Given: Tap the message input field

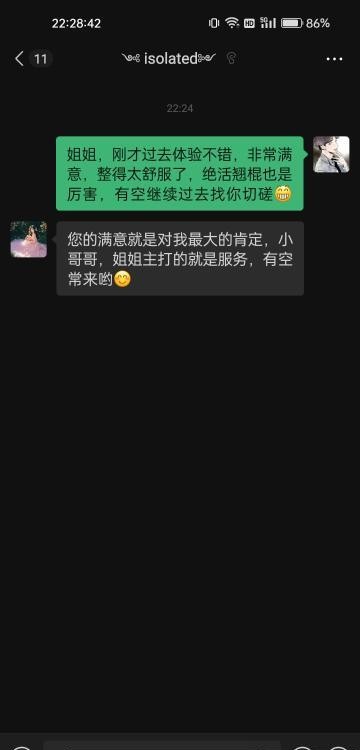Looking at the screenshot, I should (x=163, y=745).
